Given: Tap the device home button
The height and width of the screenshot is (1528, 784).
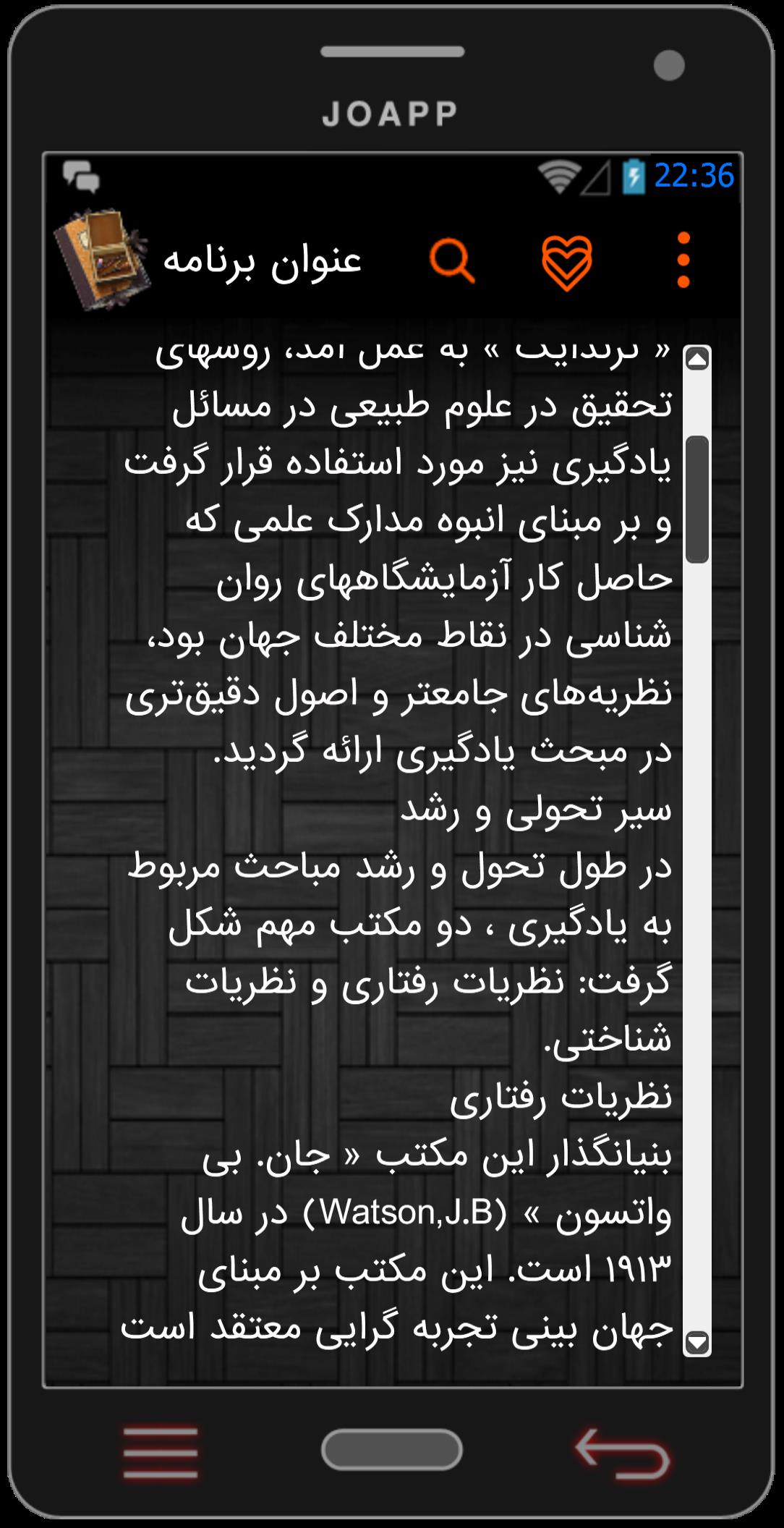Looking at the screenshot, I should 392,1450.
